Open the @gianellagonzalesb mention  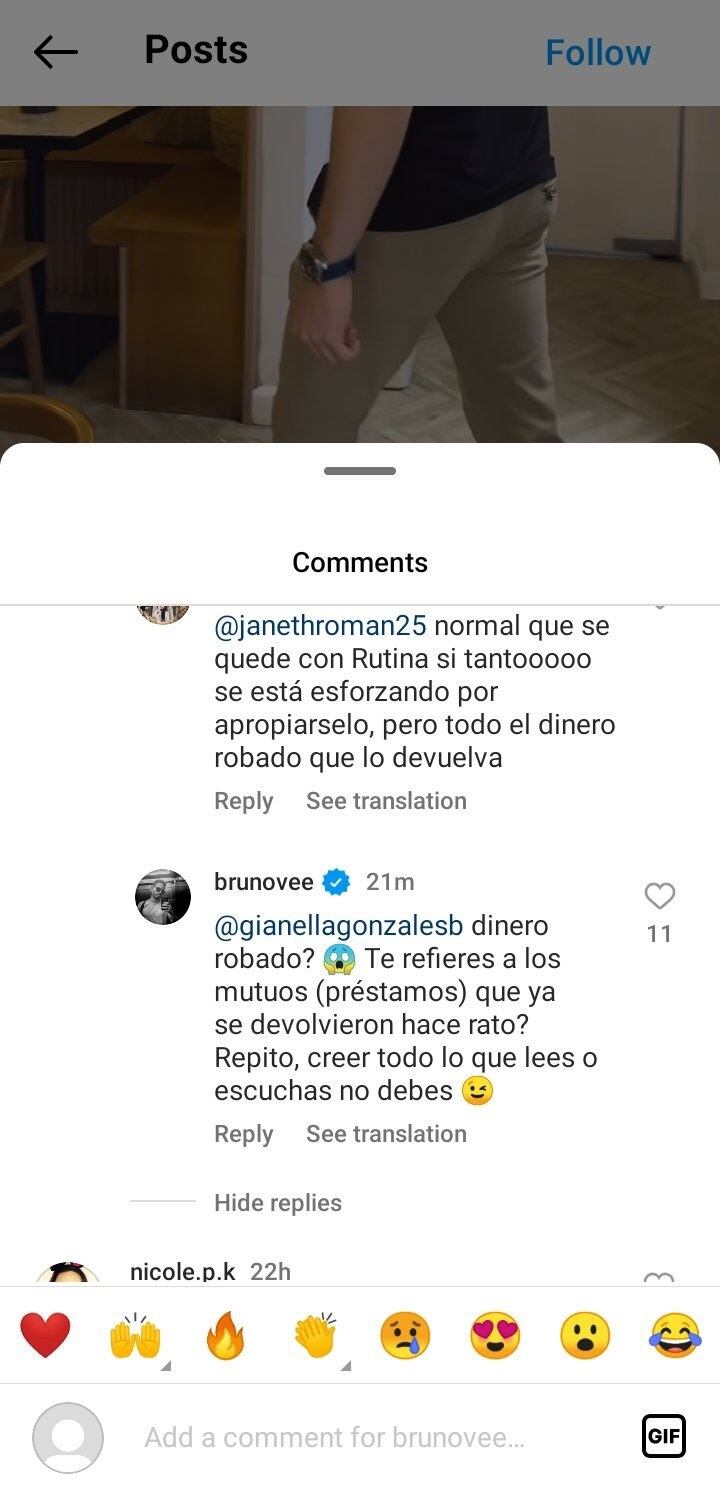[338, 925]
